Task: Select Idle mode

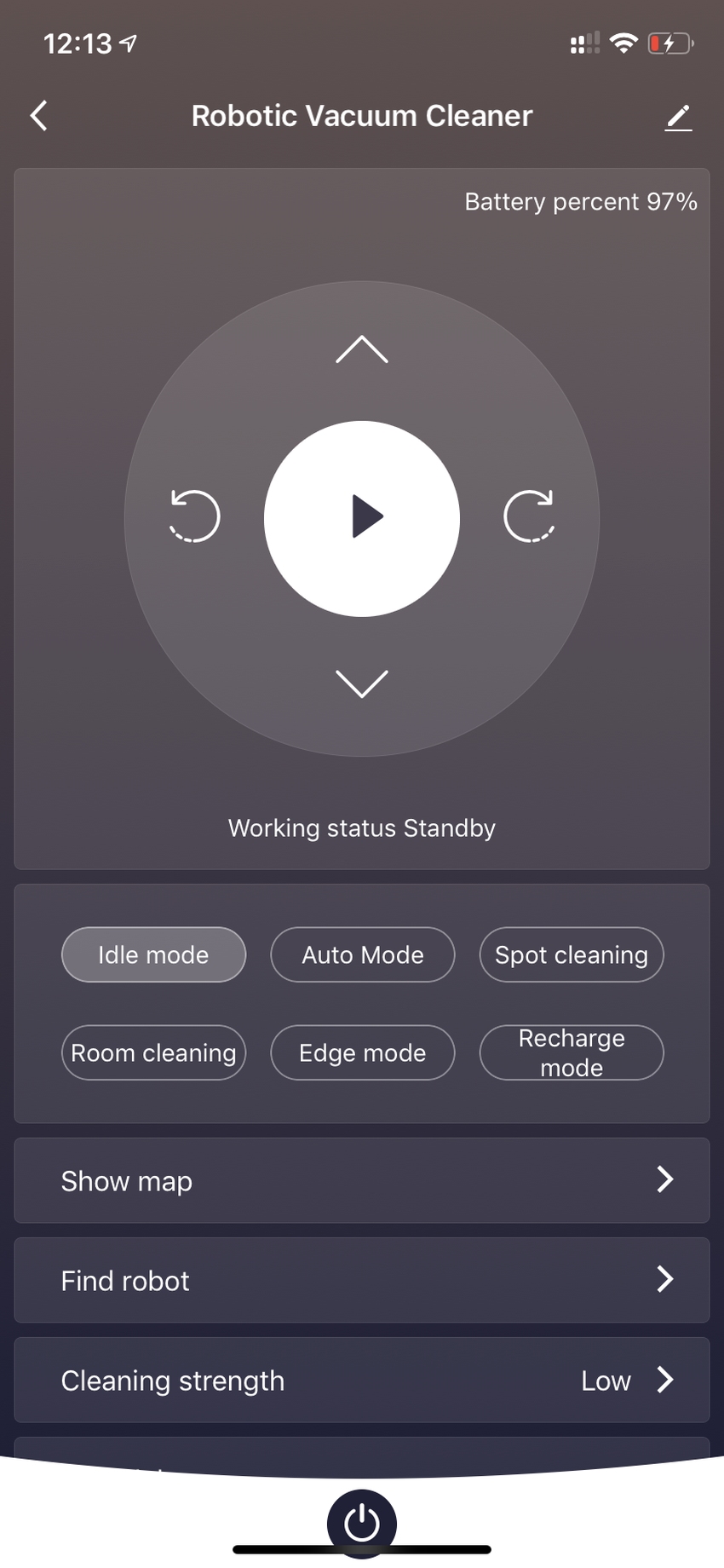Action: click(153, 954)
